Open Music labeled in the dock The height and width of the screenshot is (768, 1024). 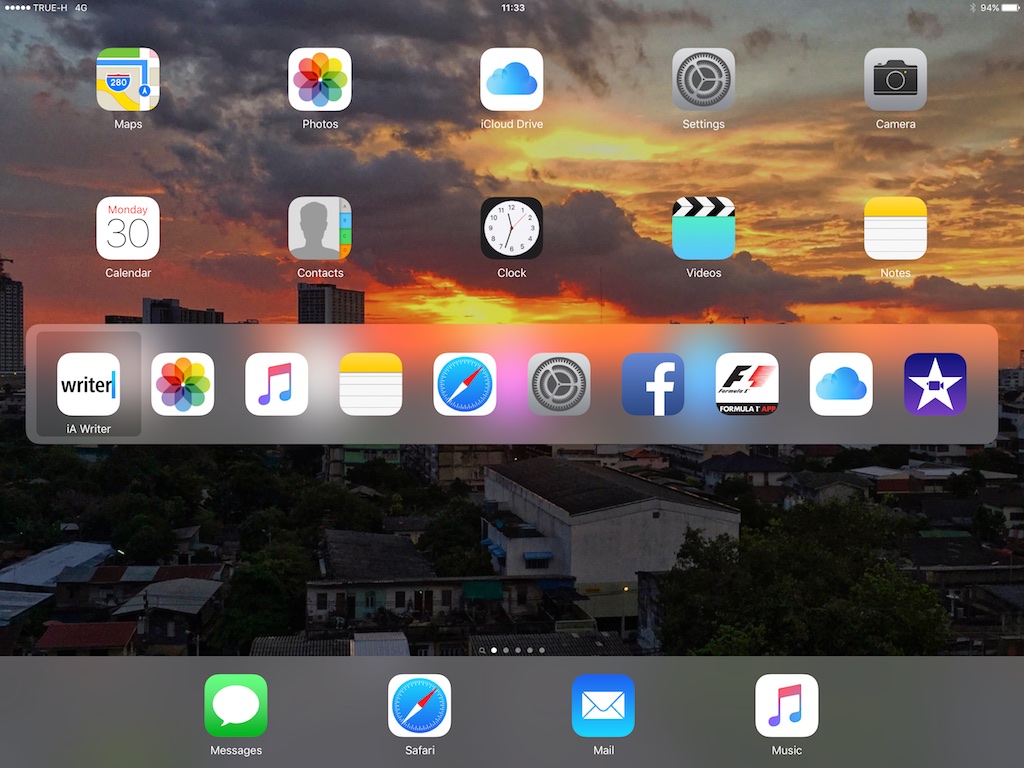[787, 706]
